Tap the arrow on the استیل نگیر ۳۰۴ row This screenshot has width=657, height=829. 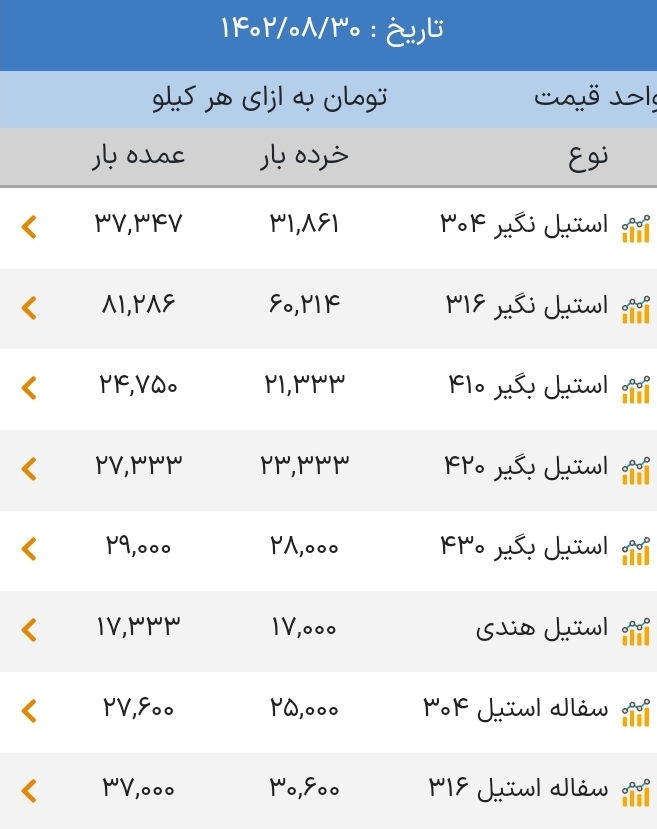(29, 227)
